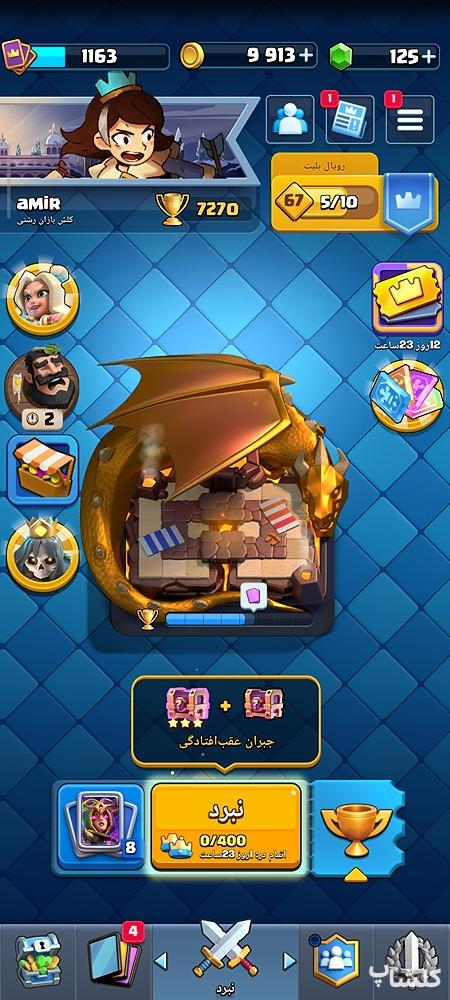Viewport: 450px width, 1000px height.
Task: Open the hamburger menu
Action: click(410, 119)
